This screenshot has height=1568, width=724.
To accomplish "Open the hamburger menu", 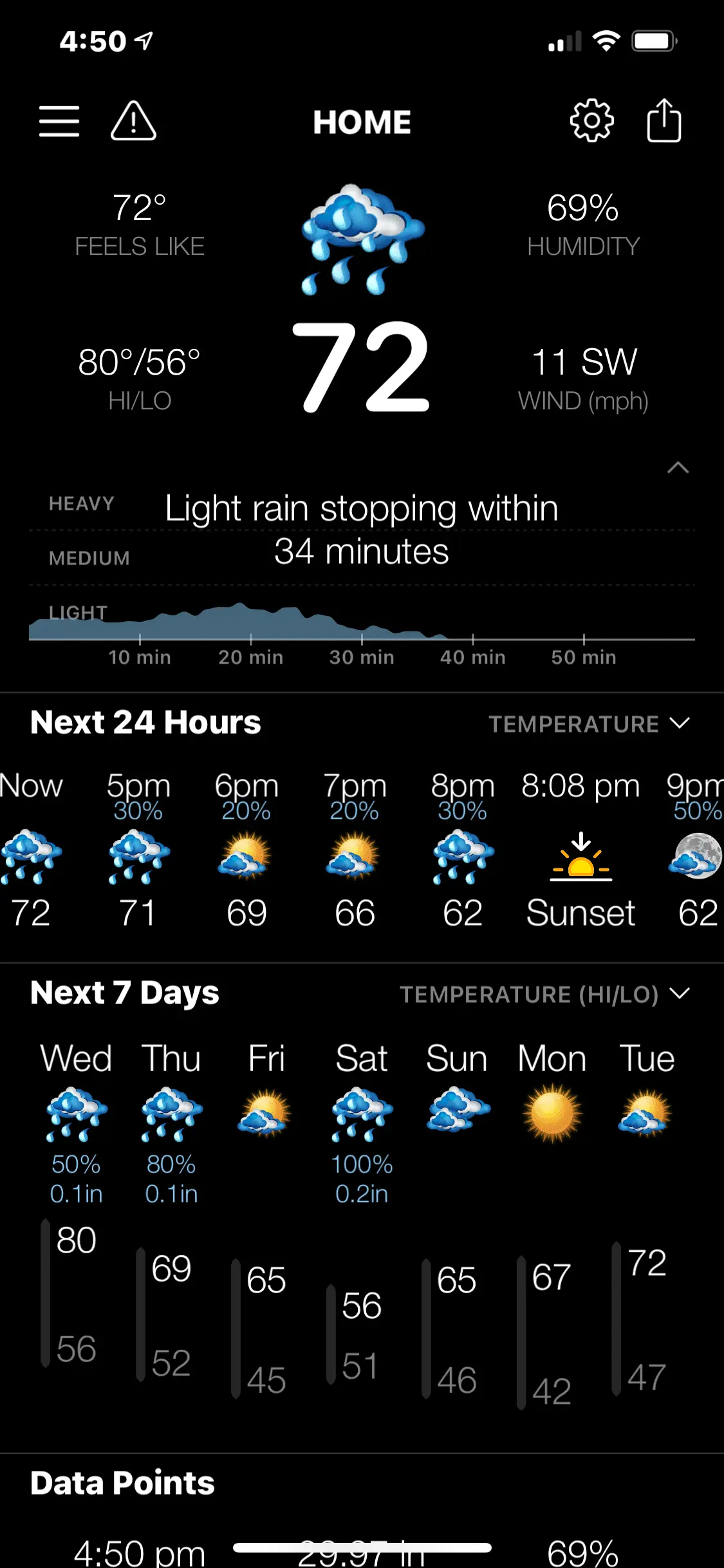I will click(x=59, y=122).
